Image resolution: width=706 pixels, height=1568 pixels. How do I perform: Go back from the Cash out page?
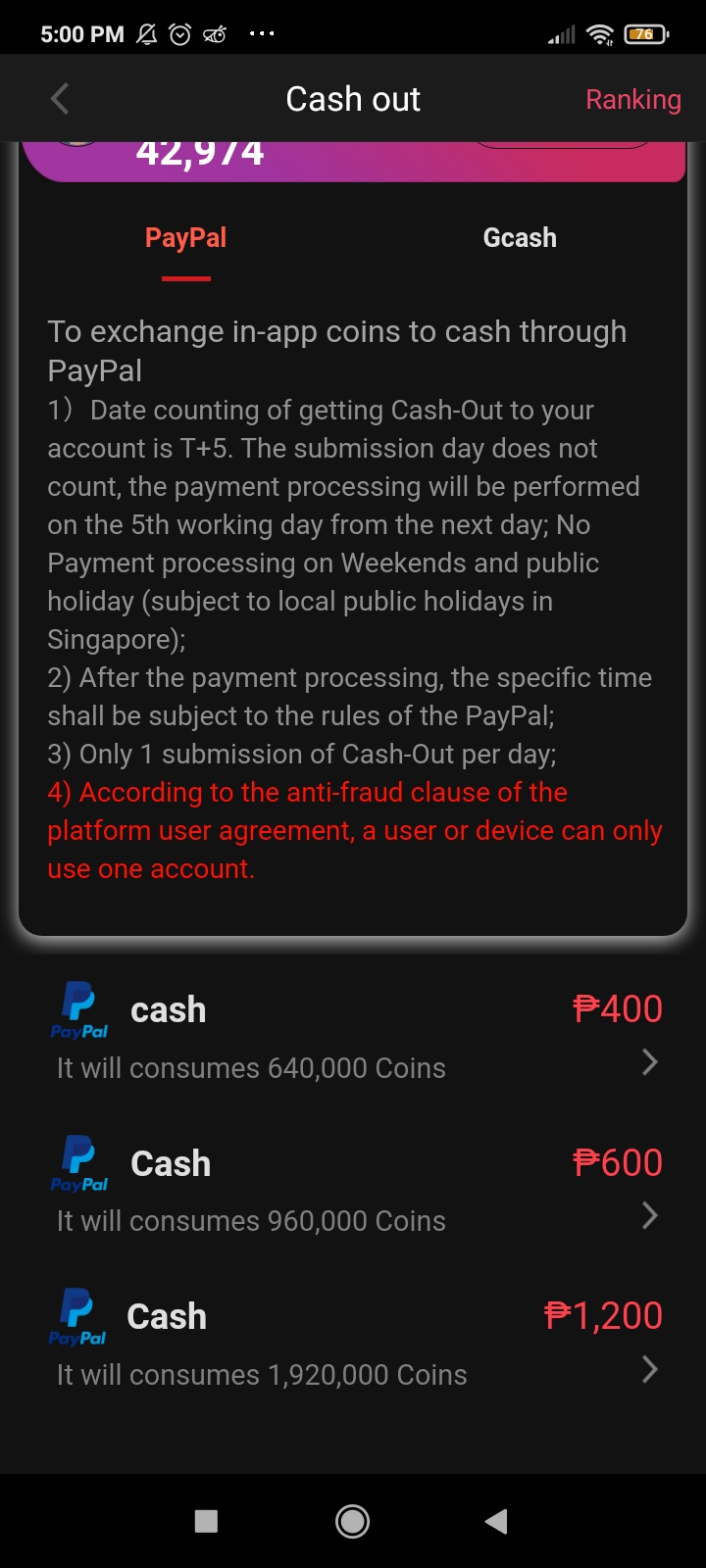(60, 99)
